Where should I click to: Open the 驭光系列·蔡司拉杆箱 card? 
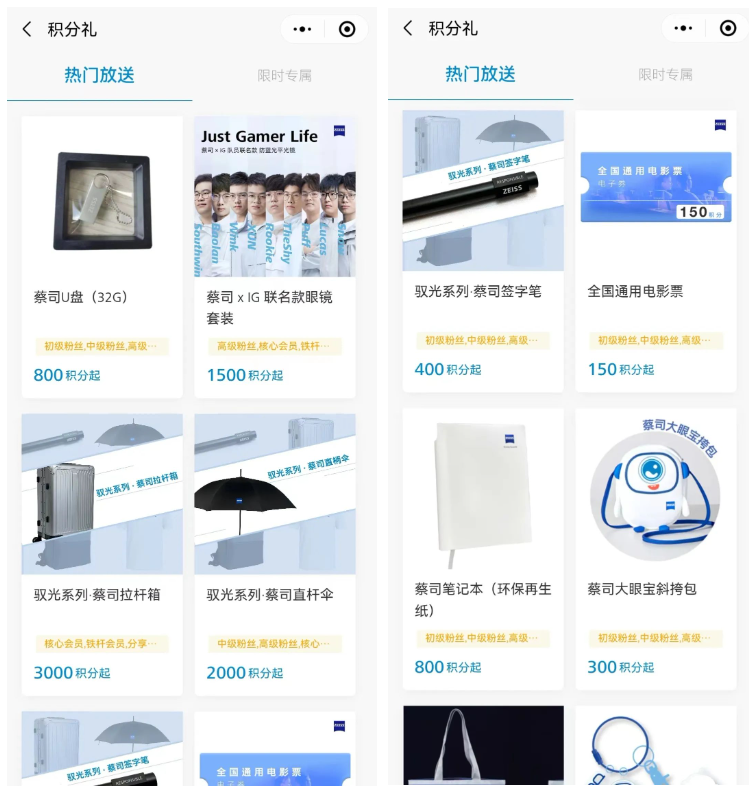pyautogui.click(x=102, y=553)
